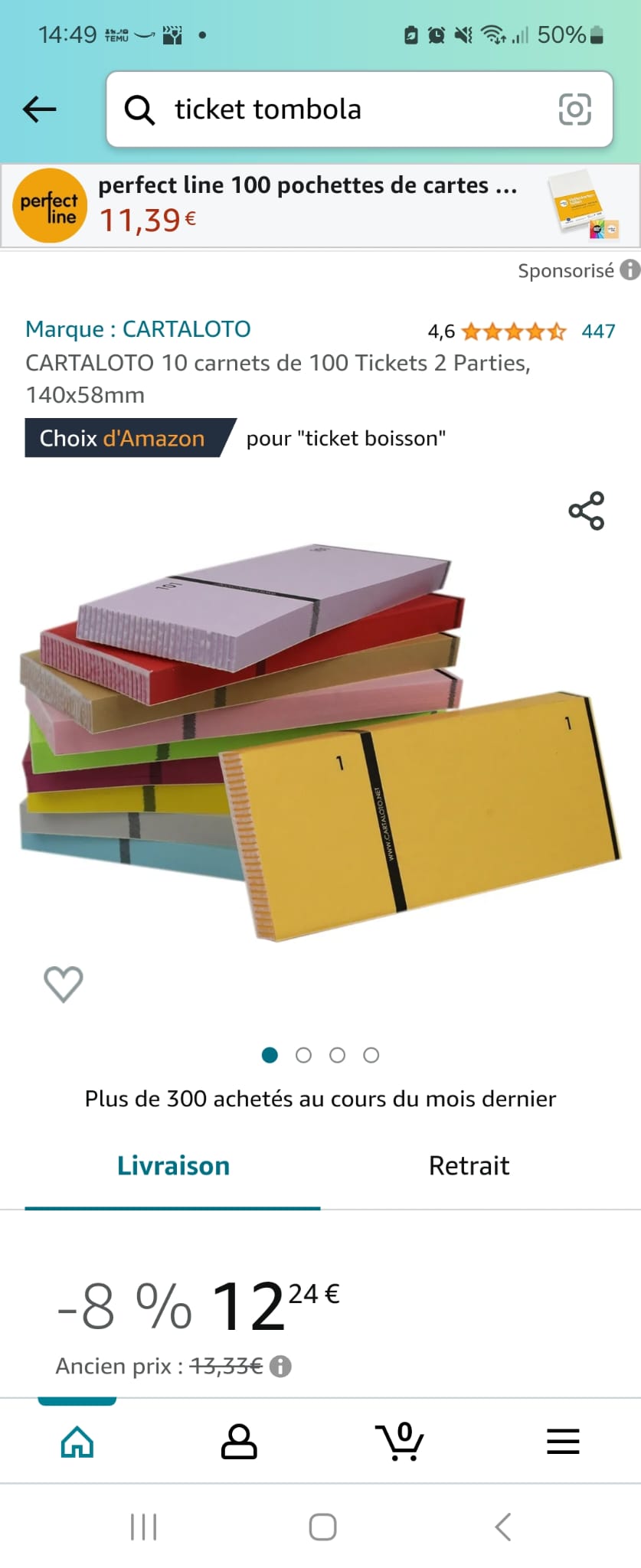
Task: Tap the system home button
Action: tap(322, 1527)
